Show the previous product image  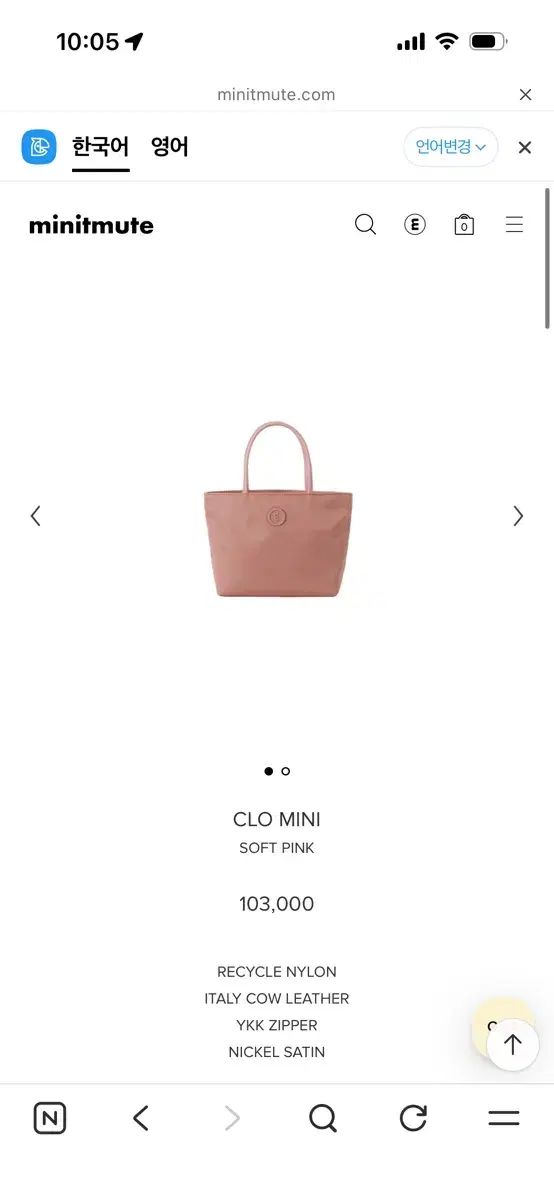[x=36, y=516]
